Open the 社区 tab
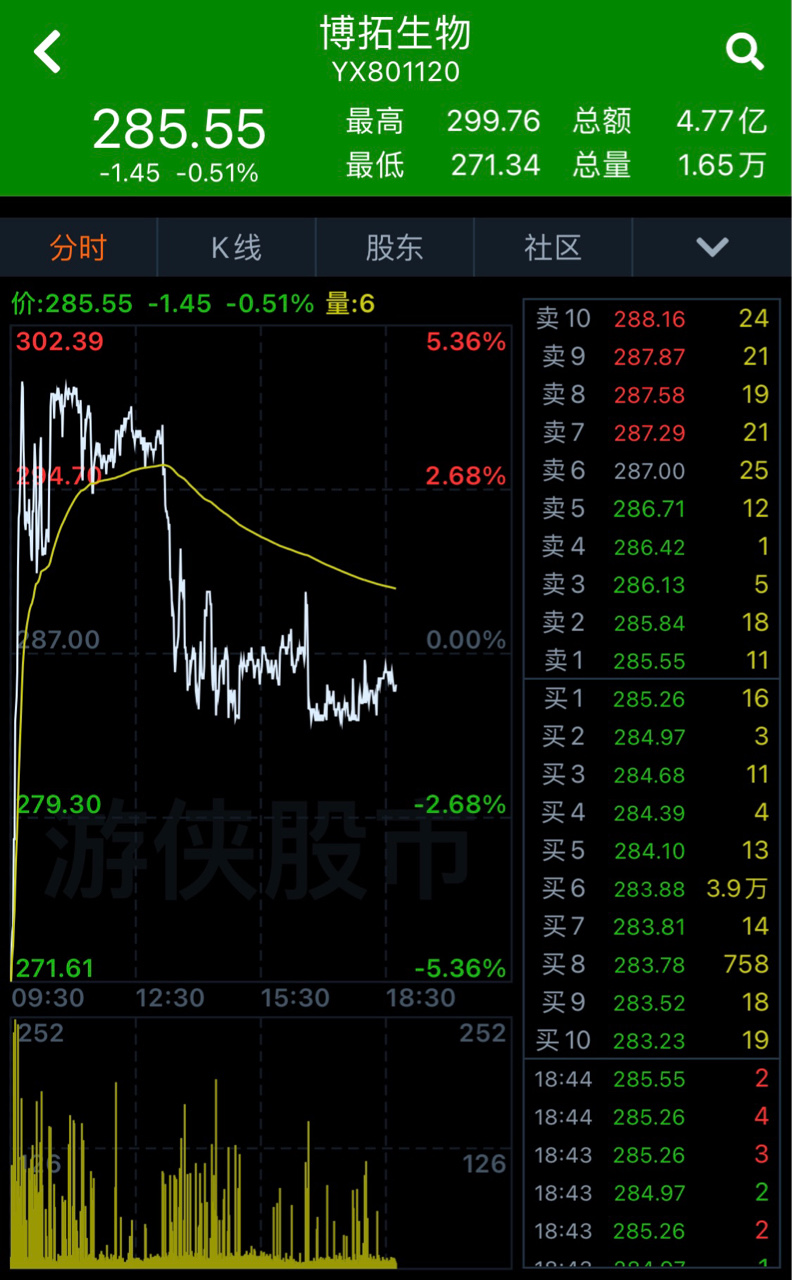The height and width of the screenshot is (1280, 792). (553, 247)
